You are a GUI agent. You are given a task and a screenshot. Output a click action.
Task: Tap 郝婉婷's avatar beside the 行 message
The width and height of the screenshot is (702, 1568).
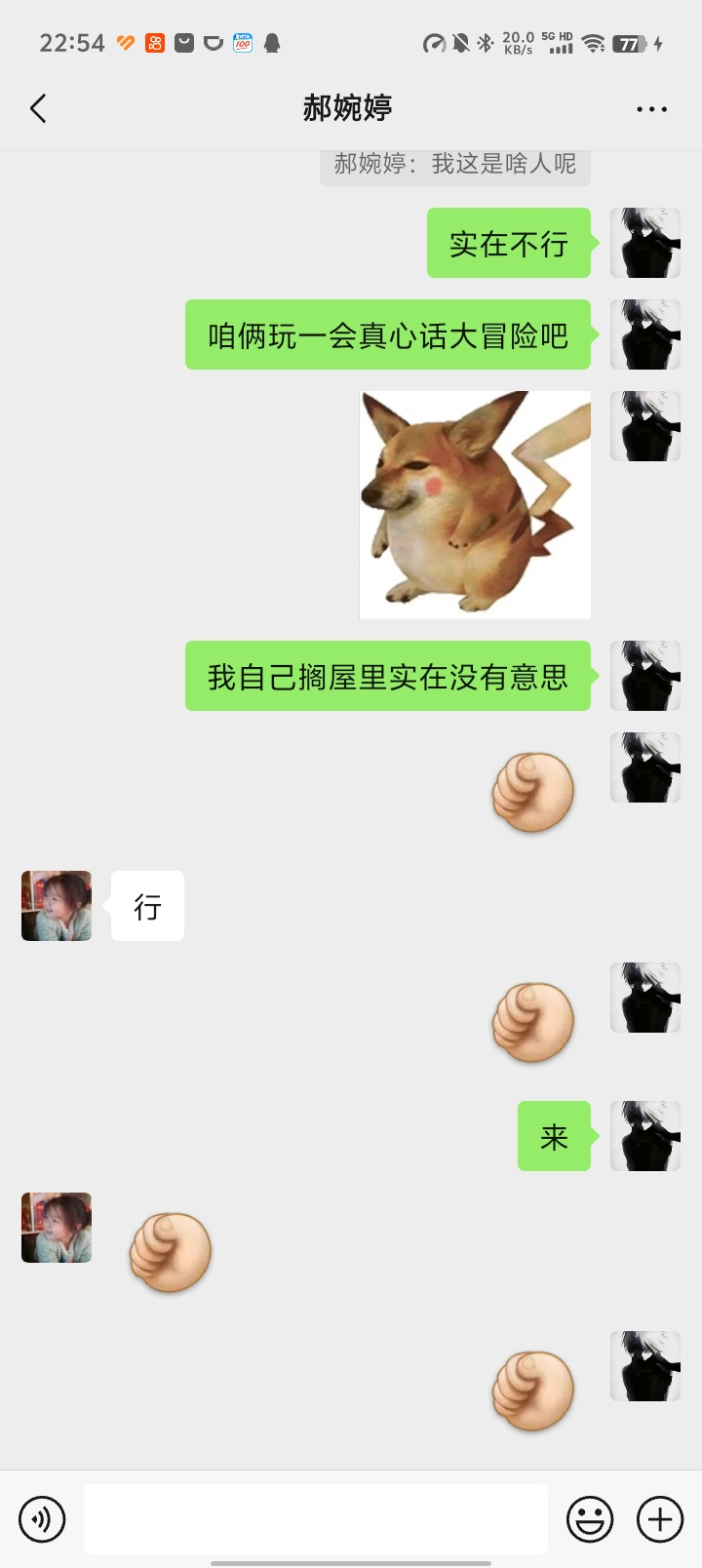point(57,906)
